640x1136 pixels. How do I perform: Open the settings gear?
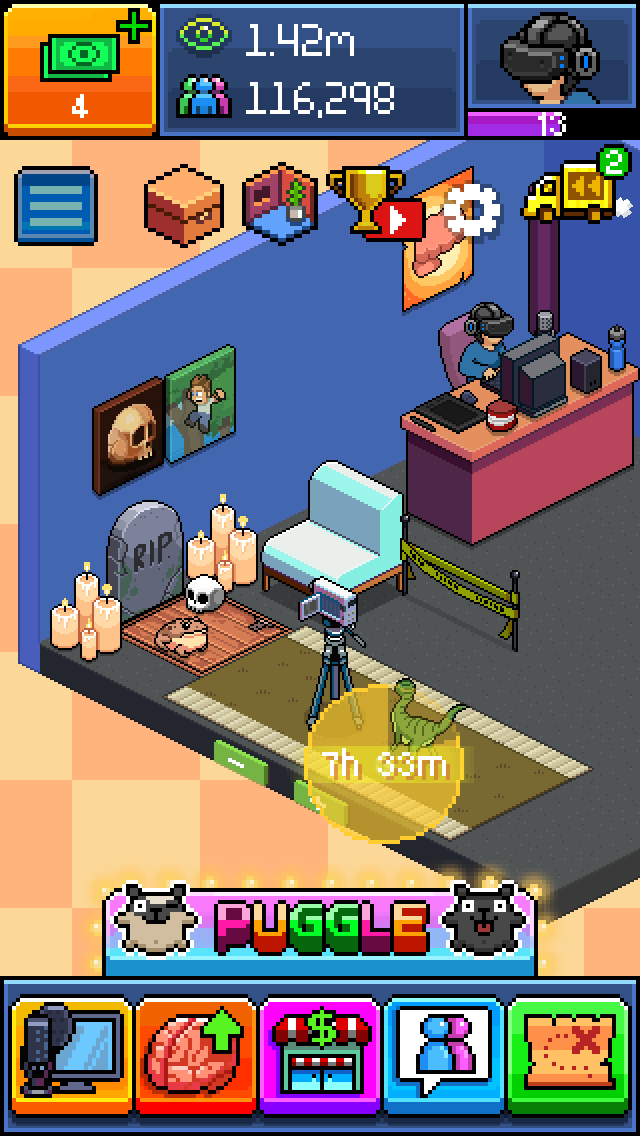coord(470,209)
